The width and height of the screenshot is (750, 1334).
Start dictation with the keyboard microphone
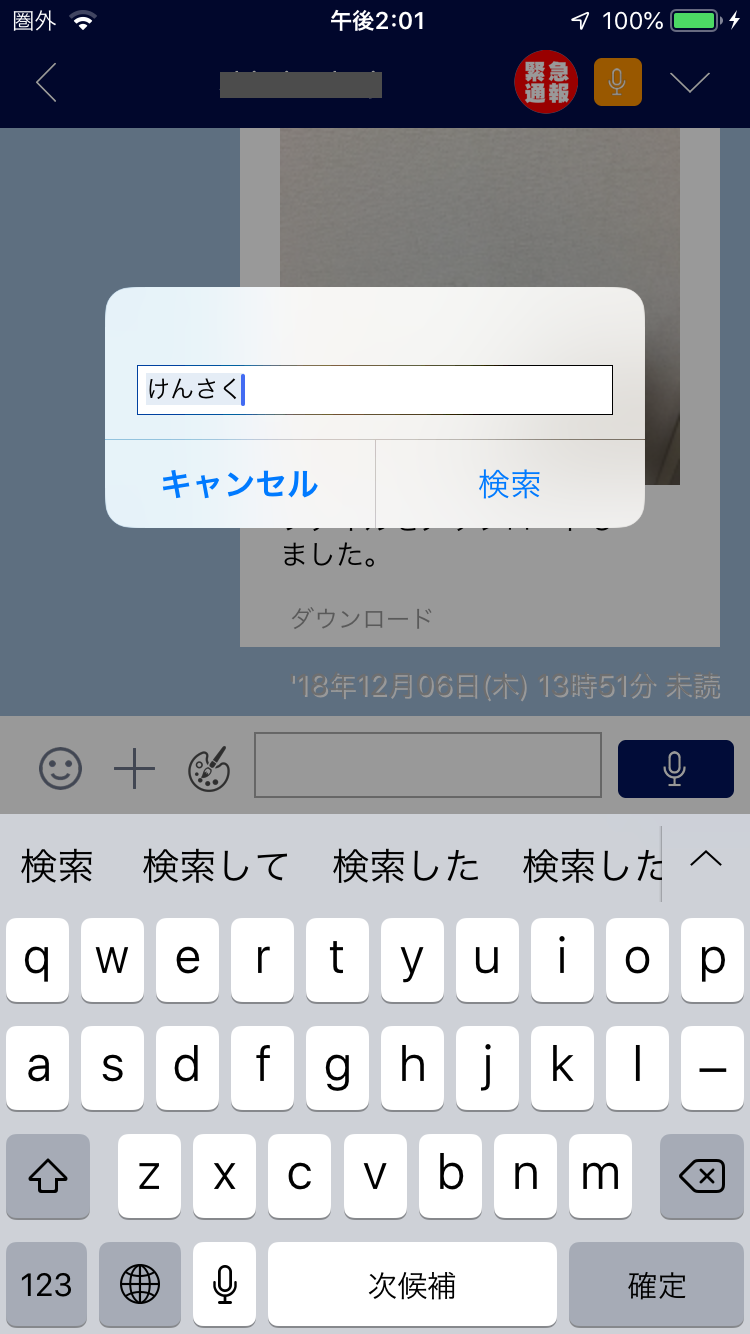pos(225,1285)
